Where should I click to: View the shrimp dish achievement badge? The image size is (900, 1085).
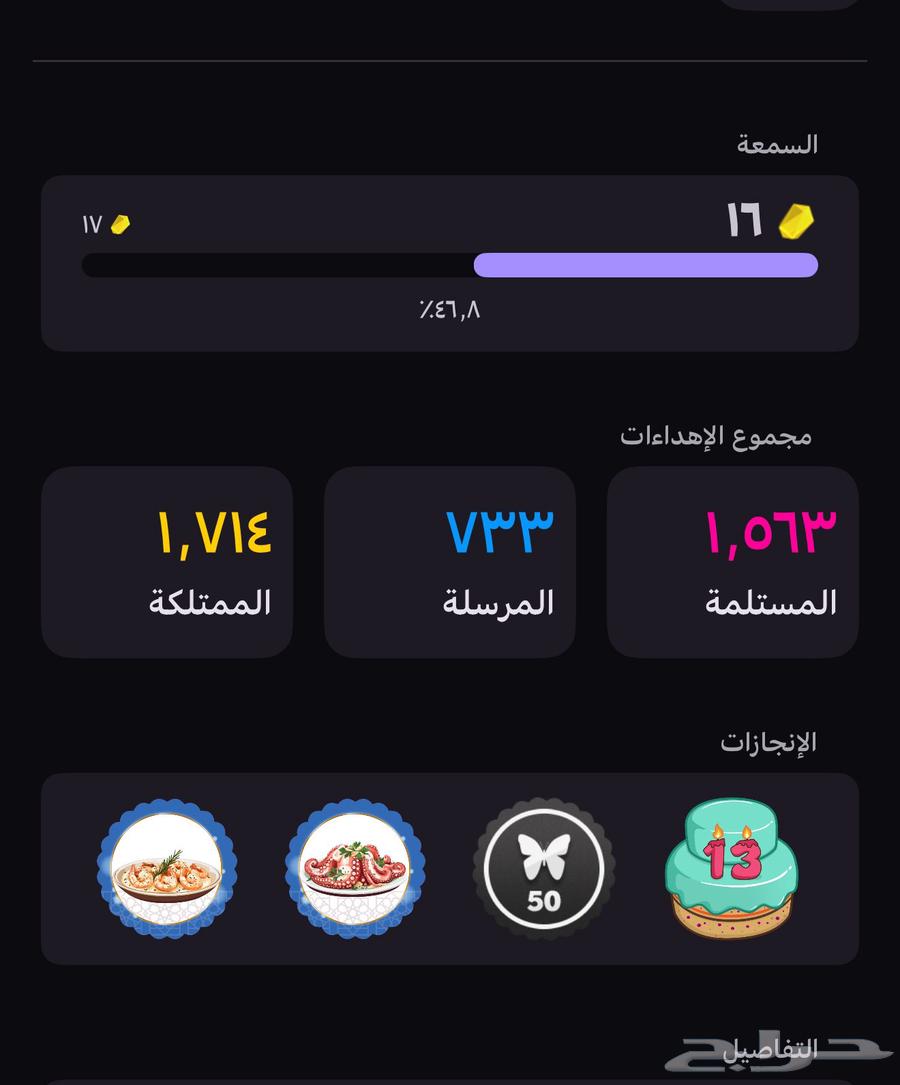point(167,868)
